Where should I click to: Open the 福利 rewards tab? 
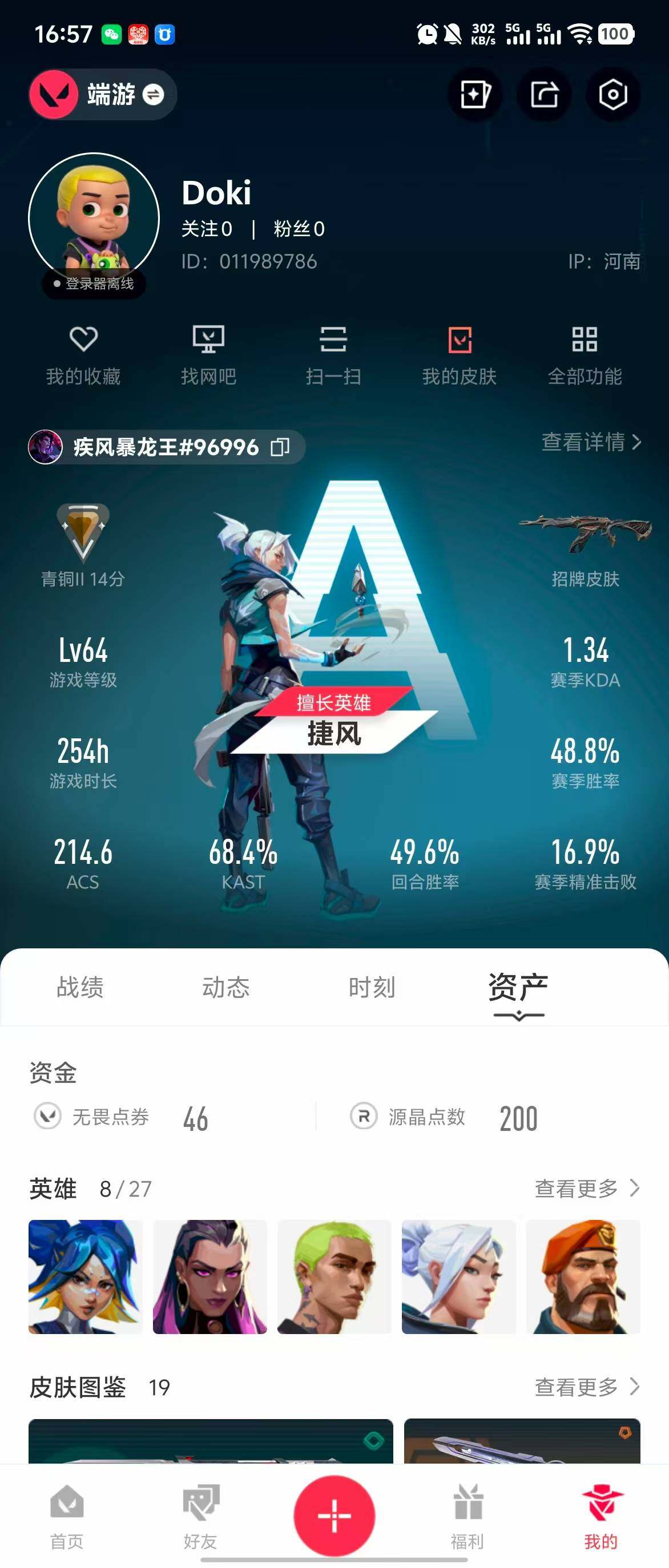(x=468, y=1516)
